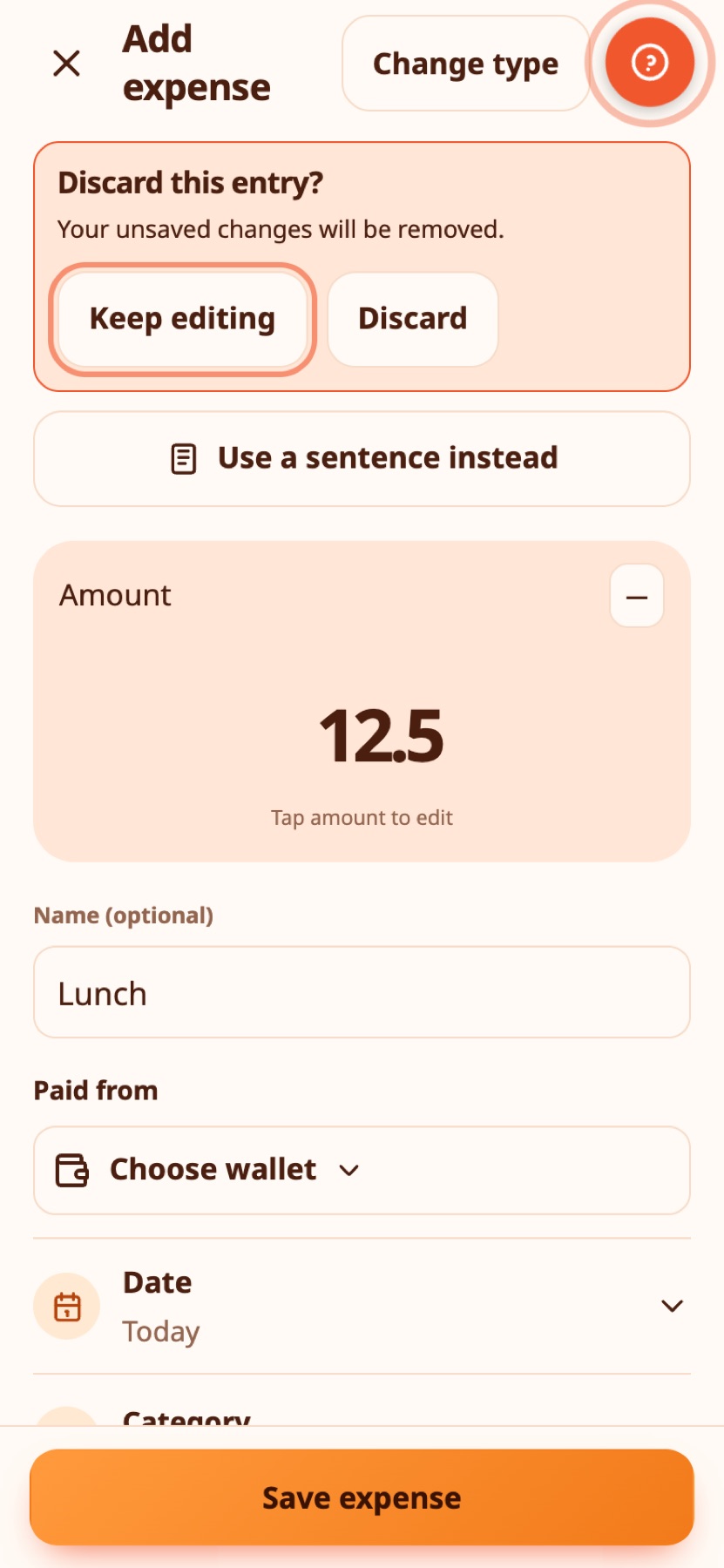724x1568 pixels.
Task: Open the Choose wallet dropdown
Action: pos(362,1170)
